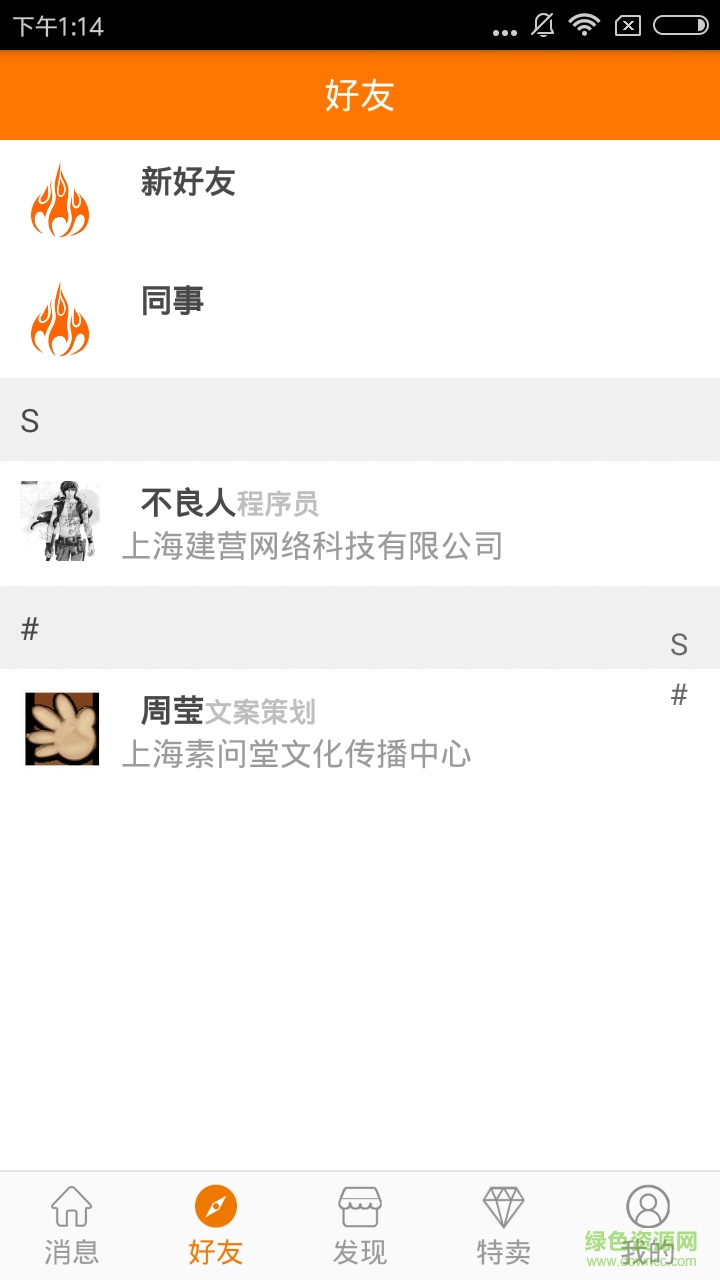
Task: Switch to the 好友 tab
Action: click(216, 1222)
